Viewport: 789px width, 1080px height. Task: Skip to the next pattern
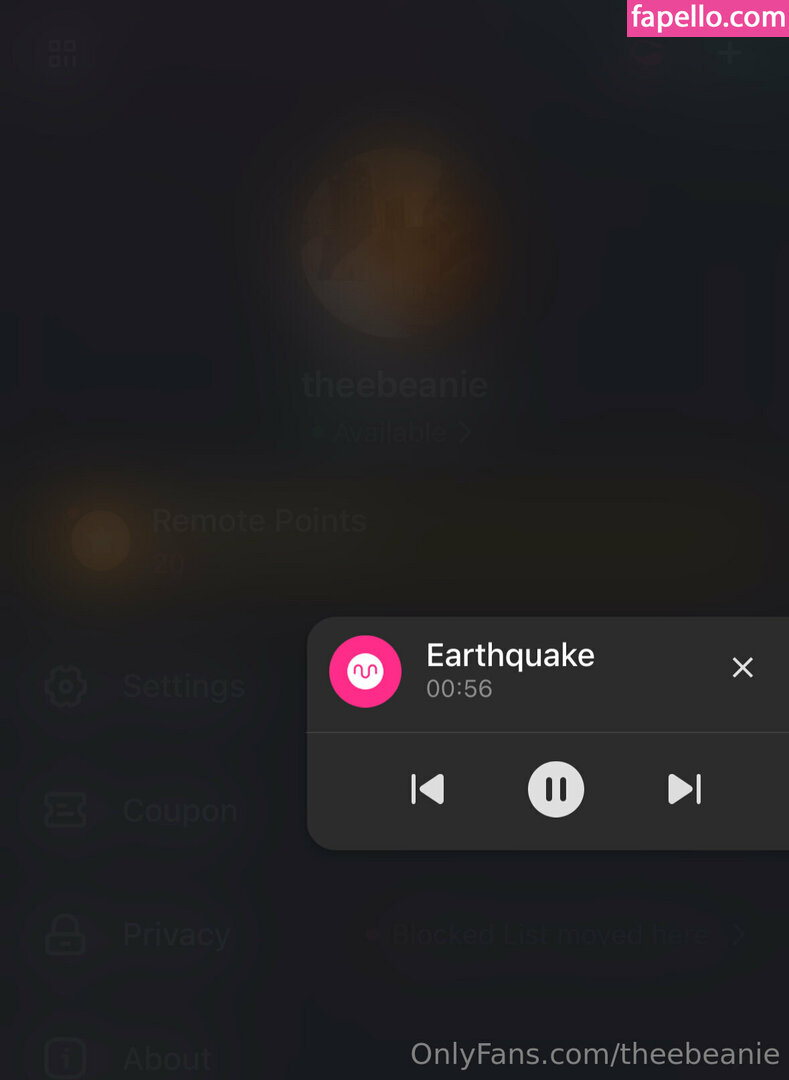pyautogui.click(x=684, y=789)
